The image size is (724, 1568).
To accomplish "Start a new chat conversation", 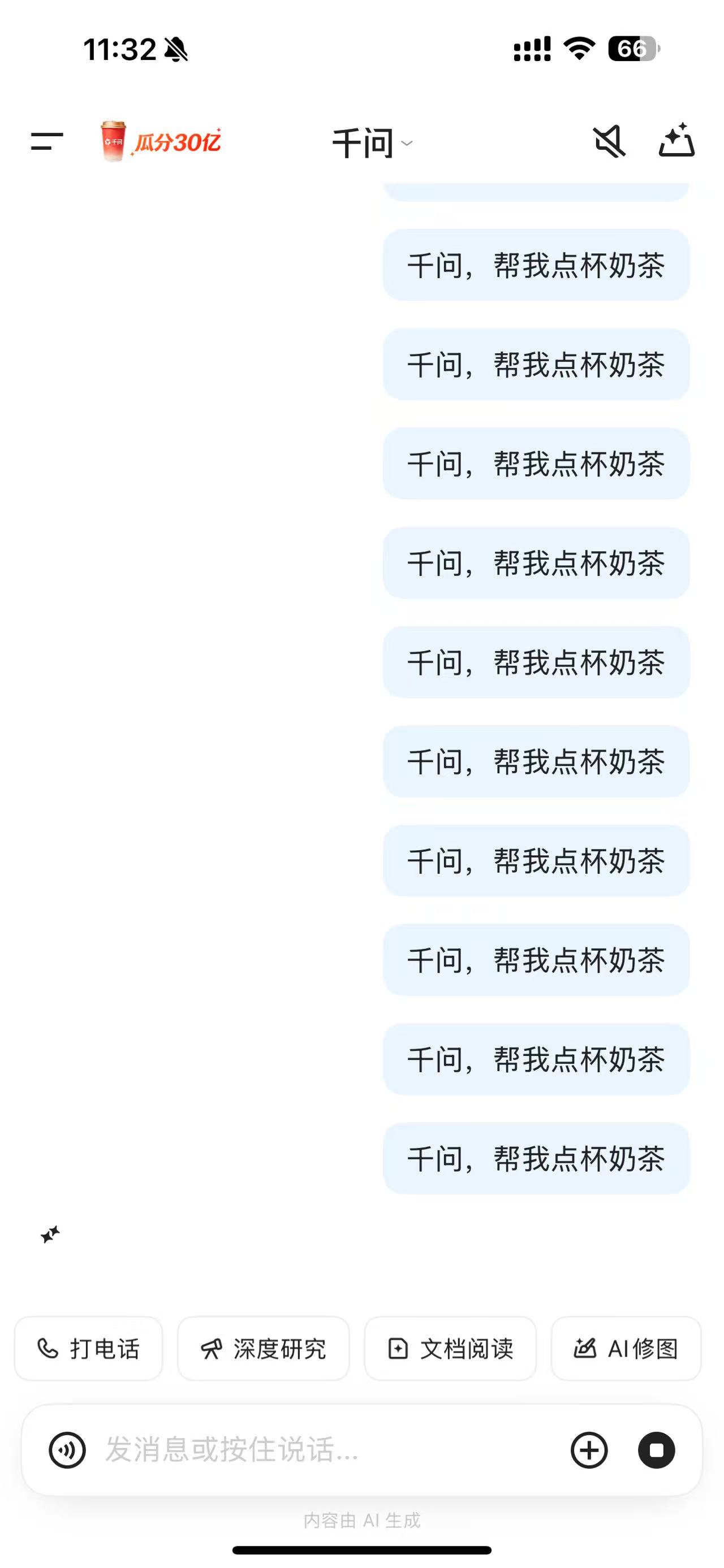I will [676, 141].
